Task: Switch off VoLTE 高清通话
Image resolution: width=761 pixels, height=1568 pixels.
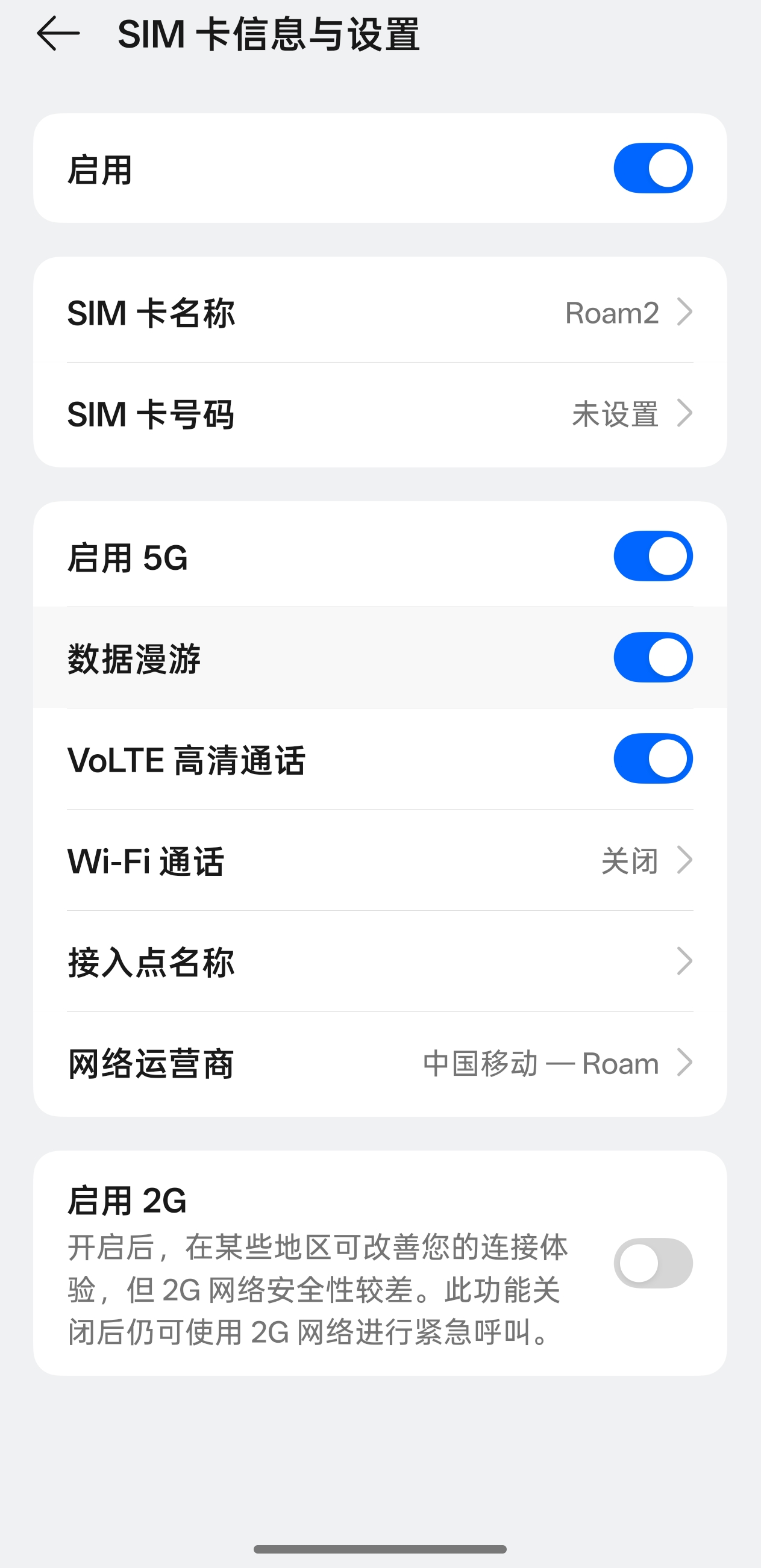Action: coord(653,758)
